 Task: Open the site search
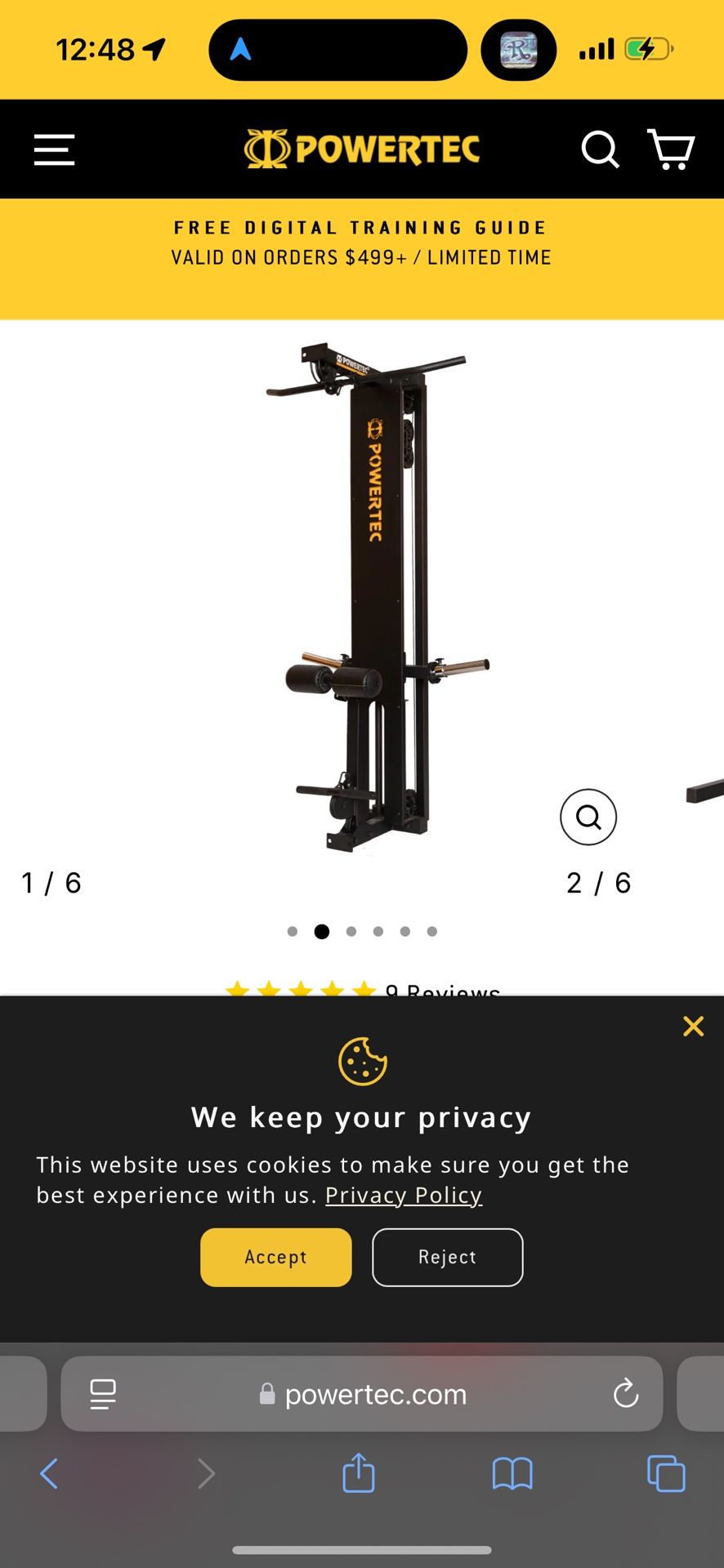pos(600,149)
